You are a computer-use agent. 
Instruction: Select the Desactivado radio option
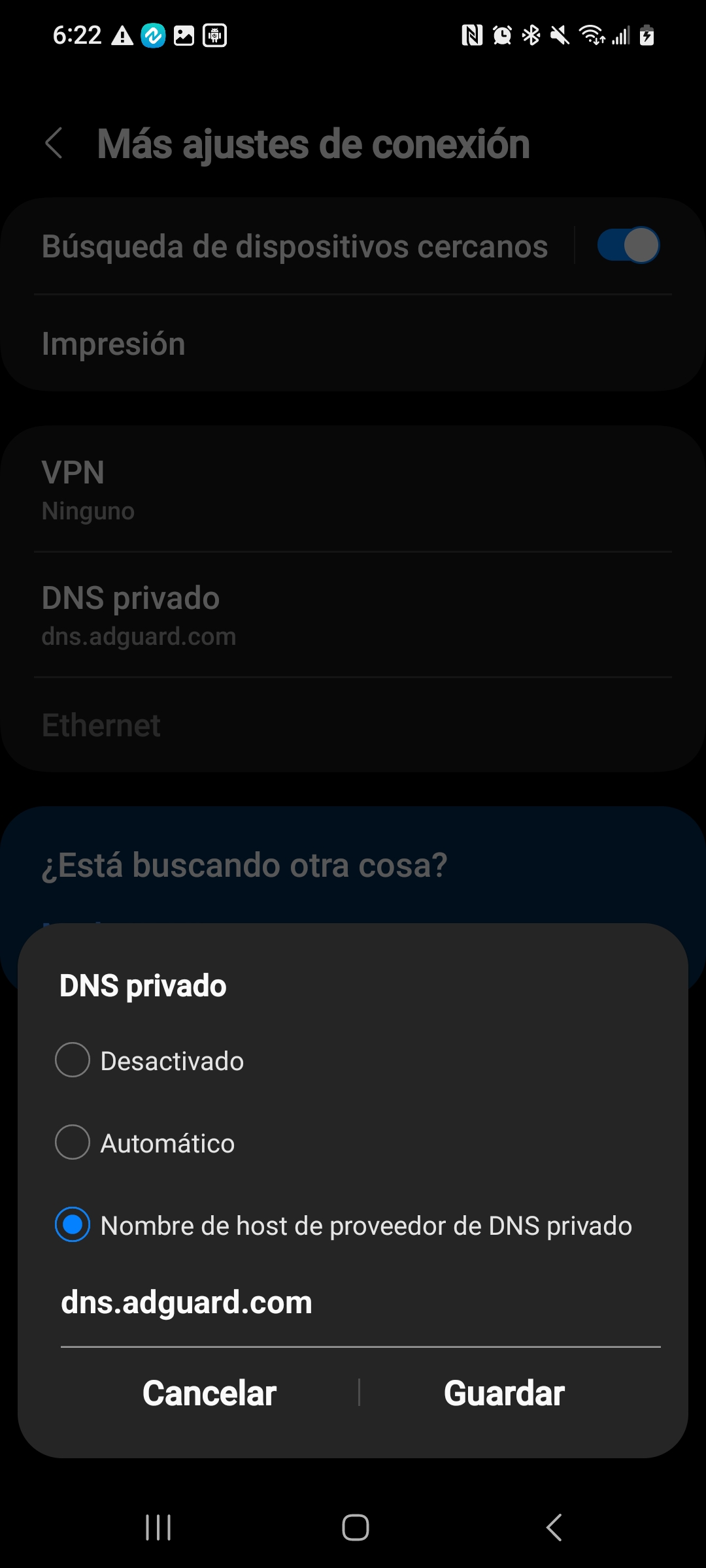[x=73, y=1060]
